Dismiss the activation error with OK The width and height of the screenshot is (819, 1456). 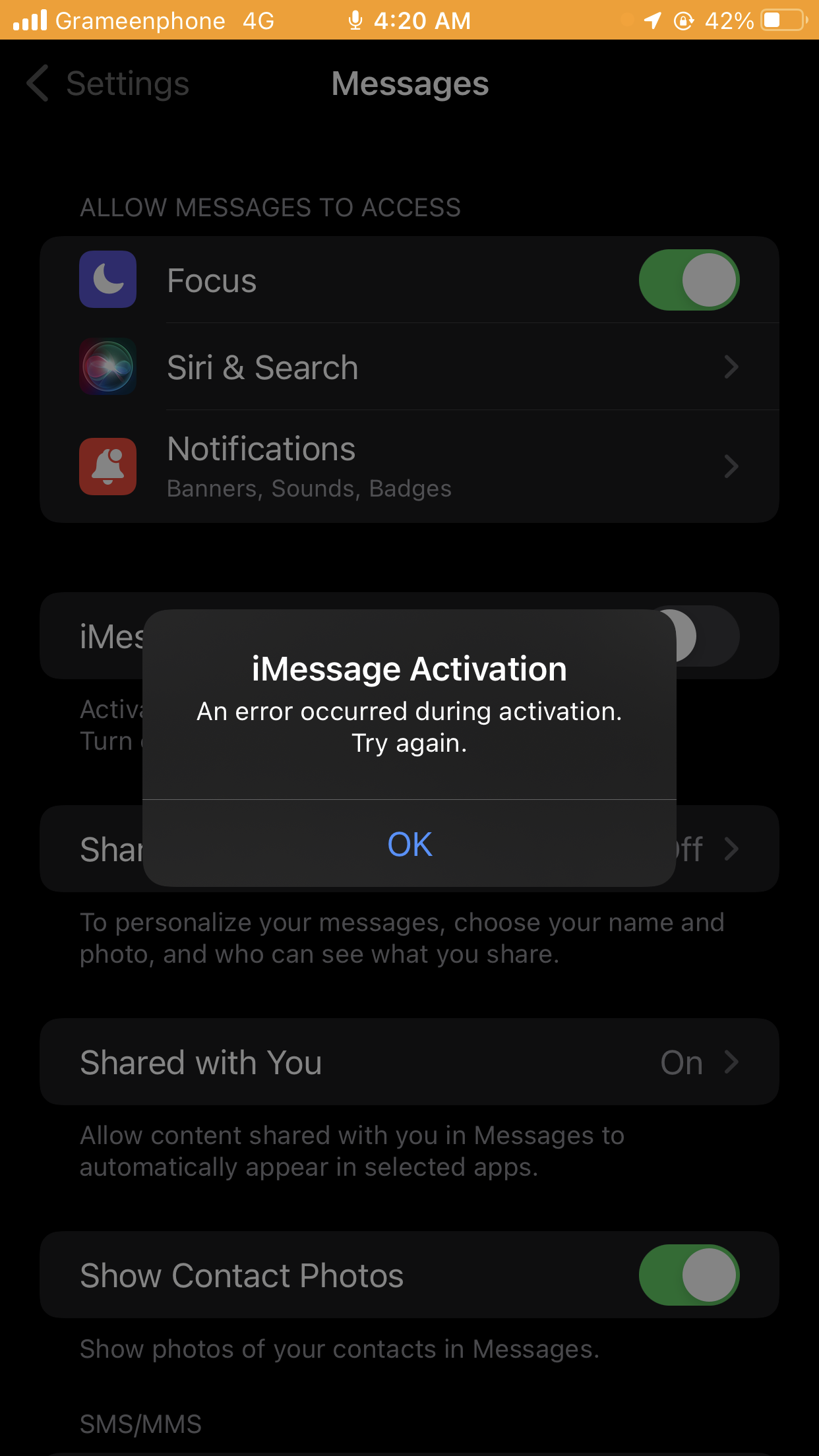point(409,844)
